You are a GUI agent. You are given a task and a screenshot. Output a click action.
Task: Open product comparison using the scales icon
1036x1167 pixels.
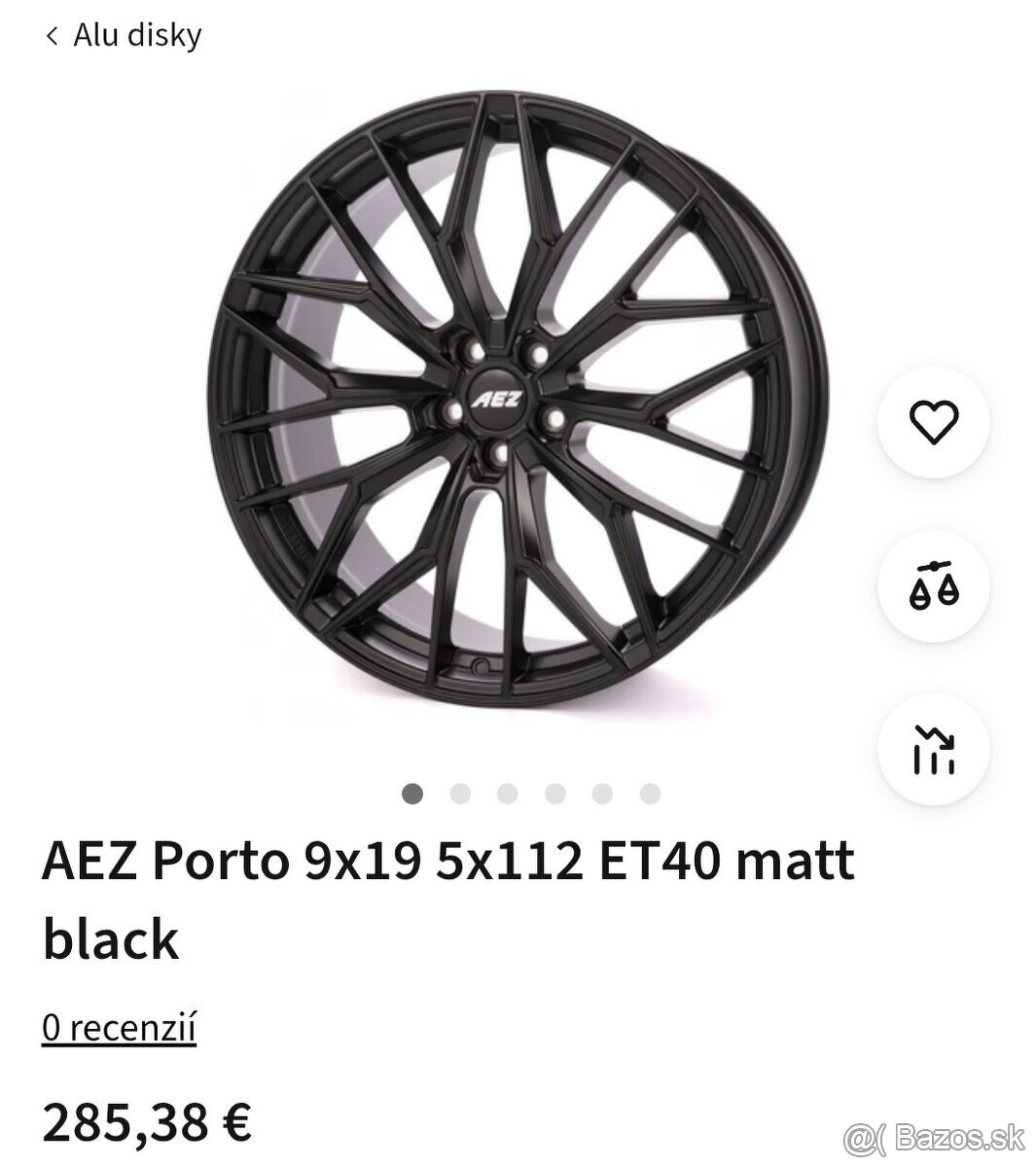point(934,584)
